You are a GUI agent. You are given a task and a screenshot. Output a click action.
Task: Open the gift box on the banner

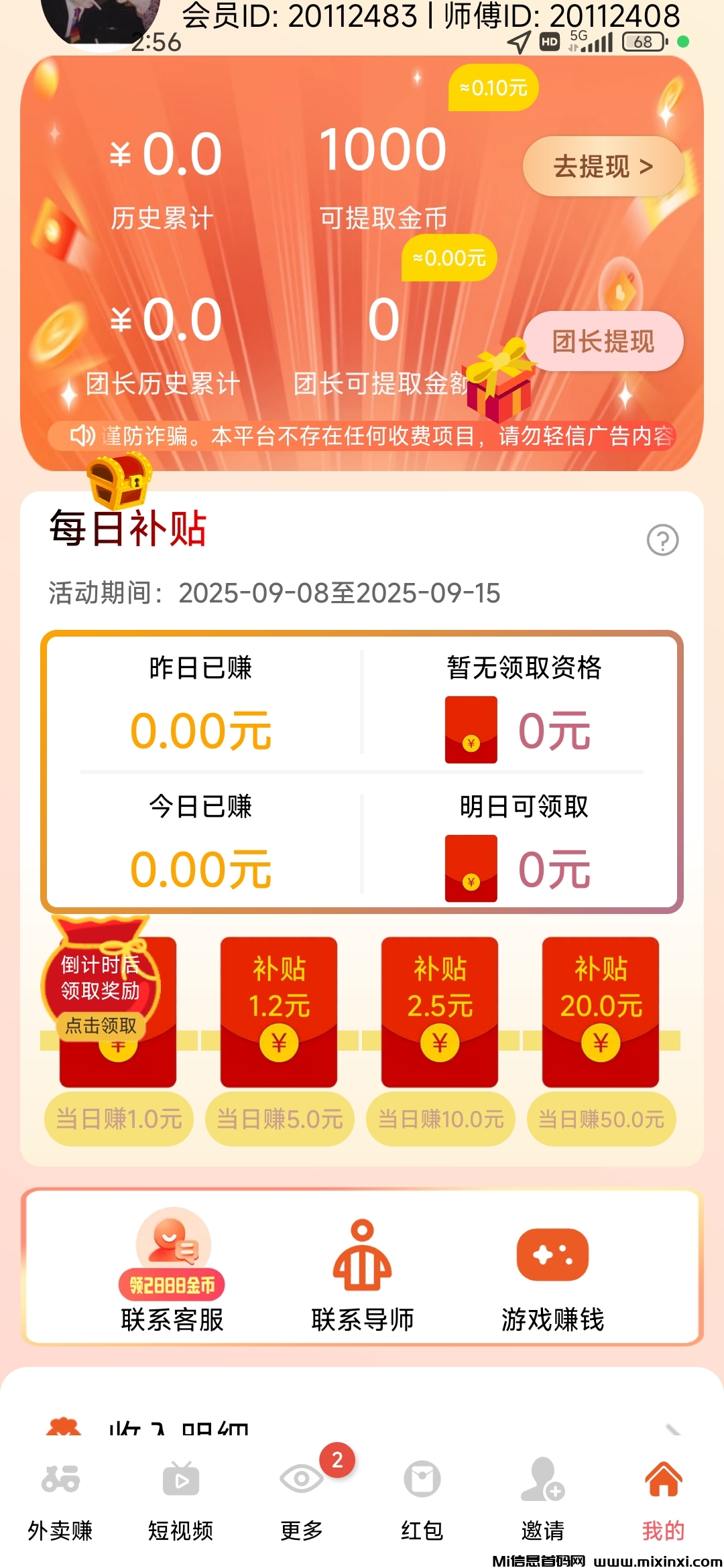(500, 382)
